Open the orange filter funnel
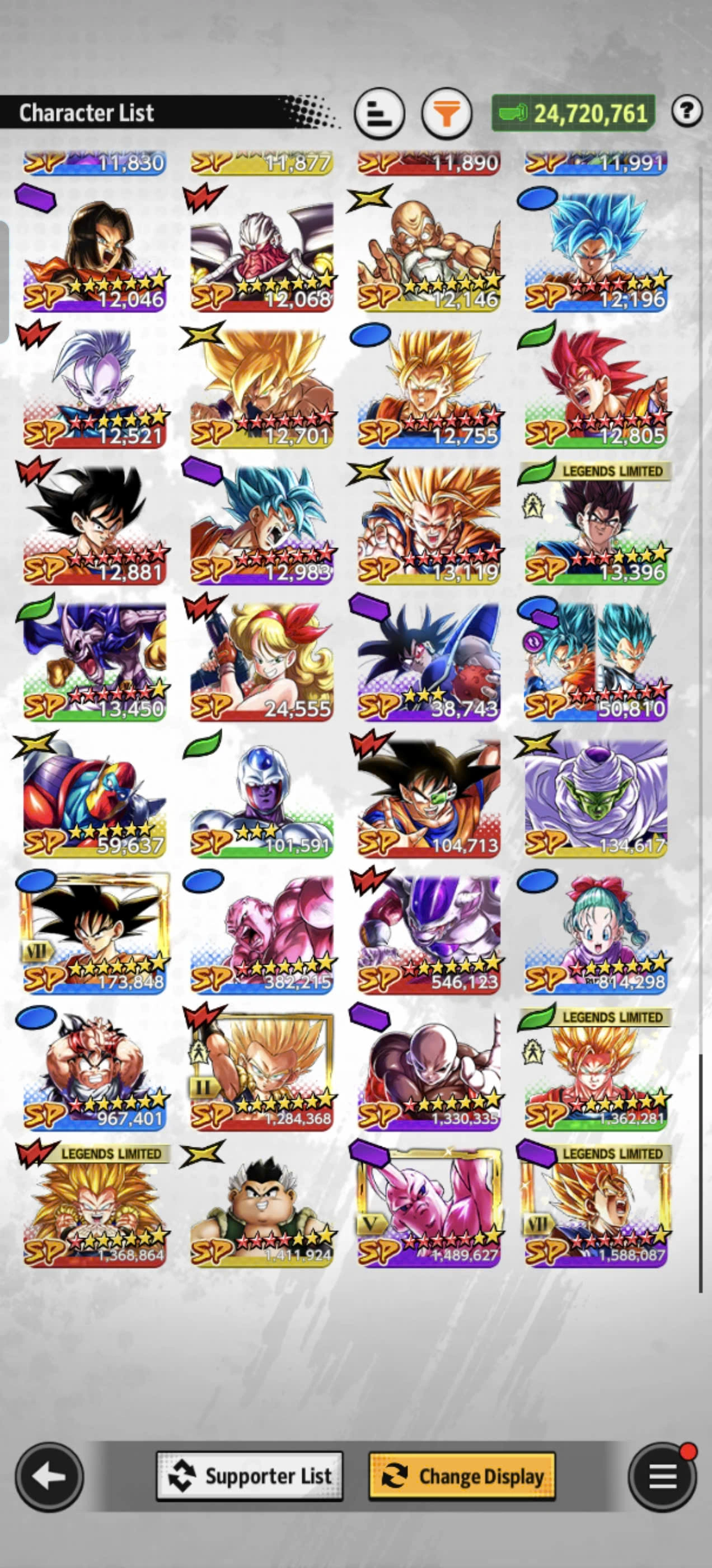 click(x=447, y=113)
